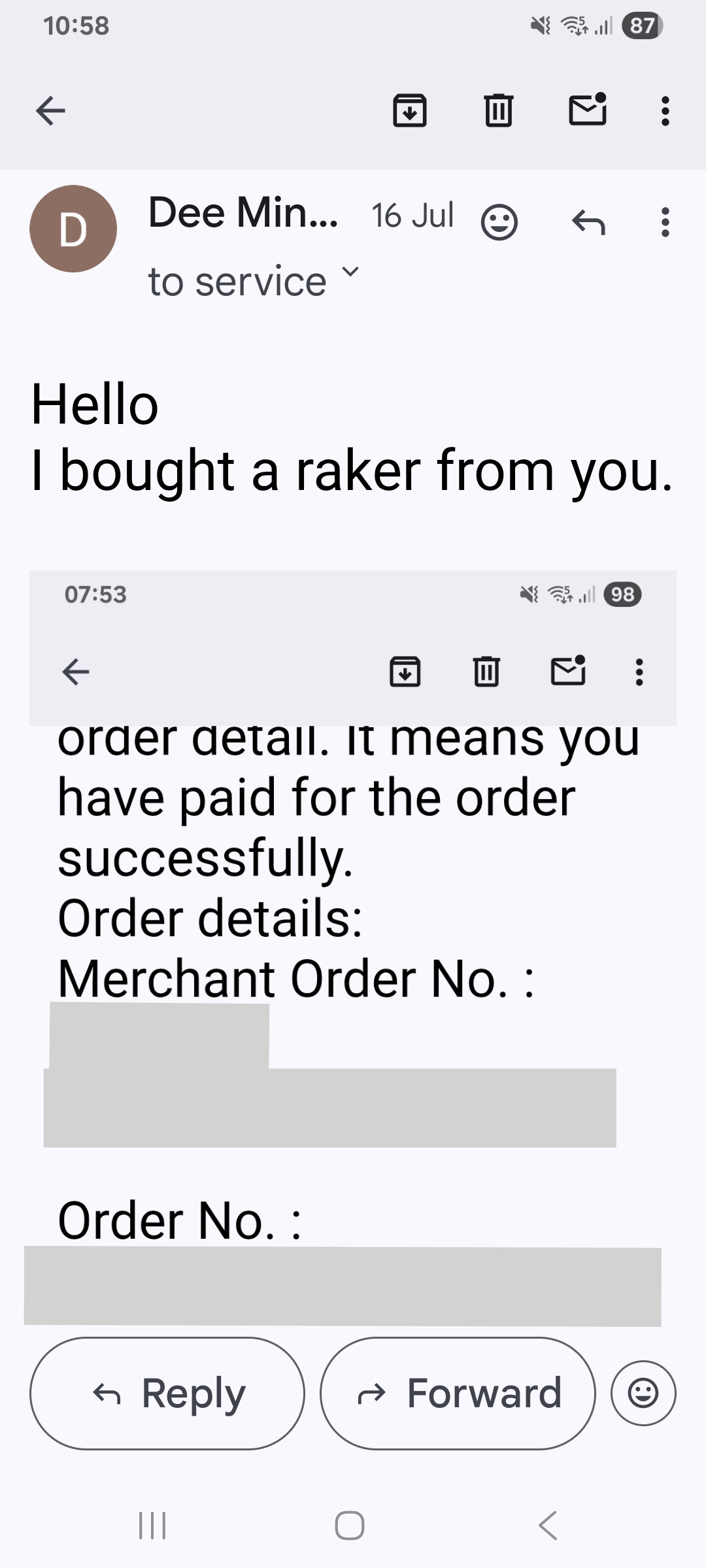Open the overflow menu in the top toolbar

(665, 111)
